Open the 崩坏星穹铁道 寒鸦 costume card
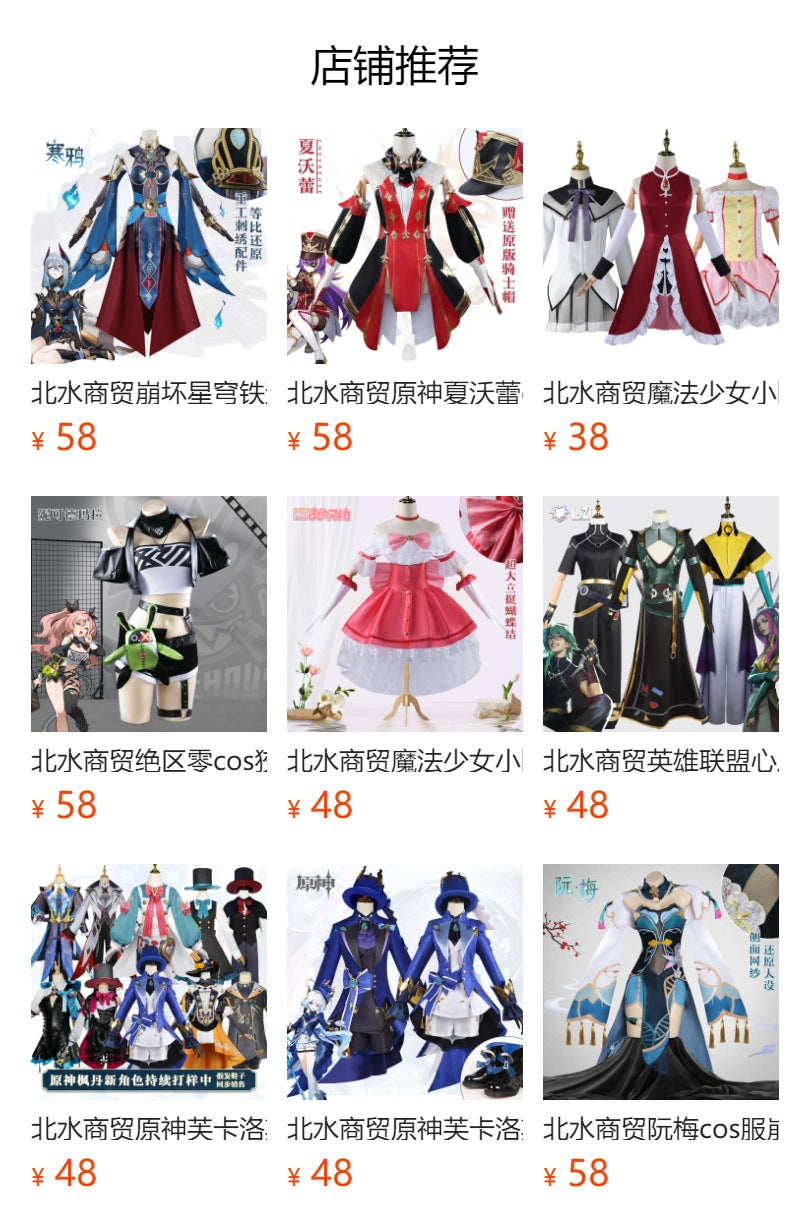 (x=148, y=245)
